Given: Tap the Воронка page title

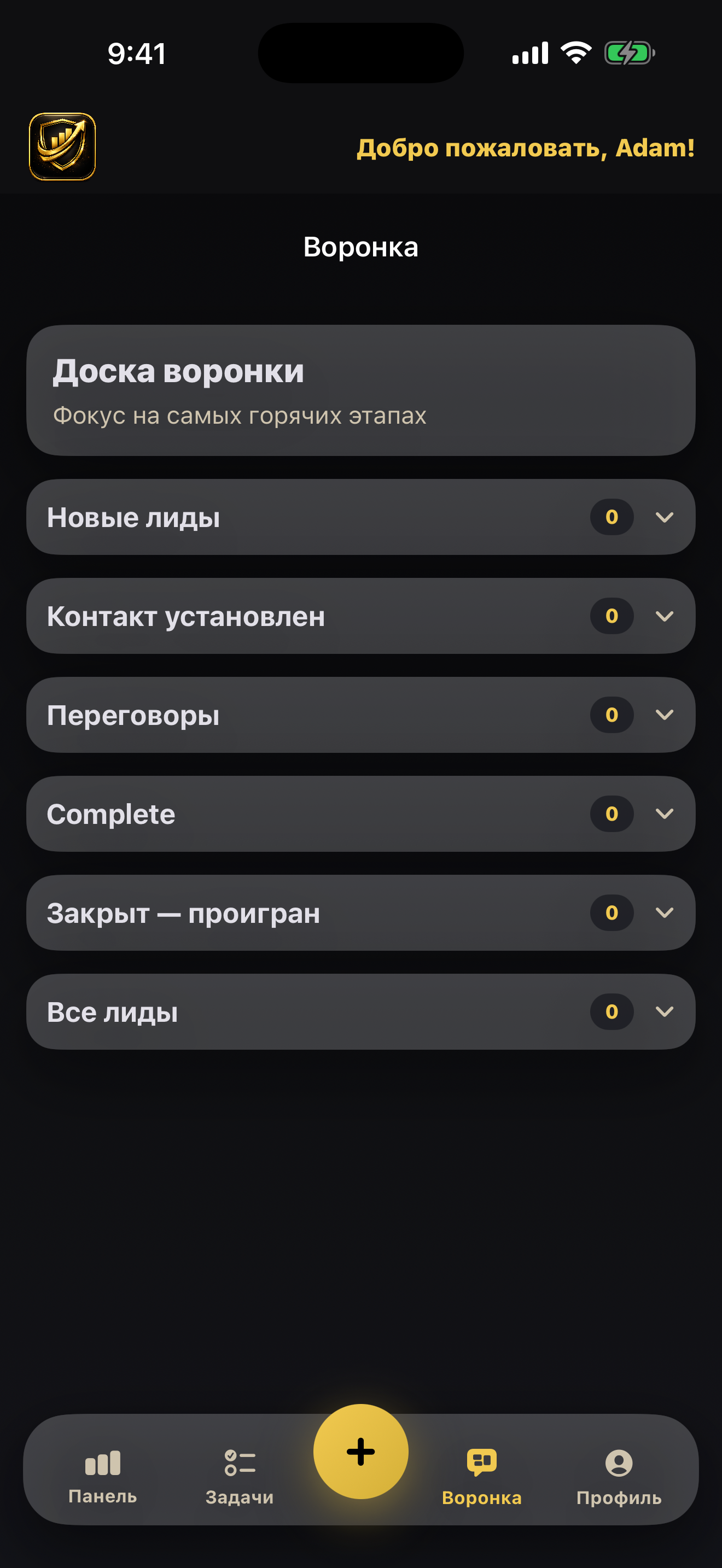Looking at the screenshot, I should click(360, 247).
